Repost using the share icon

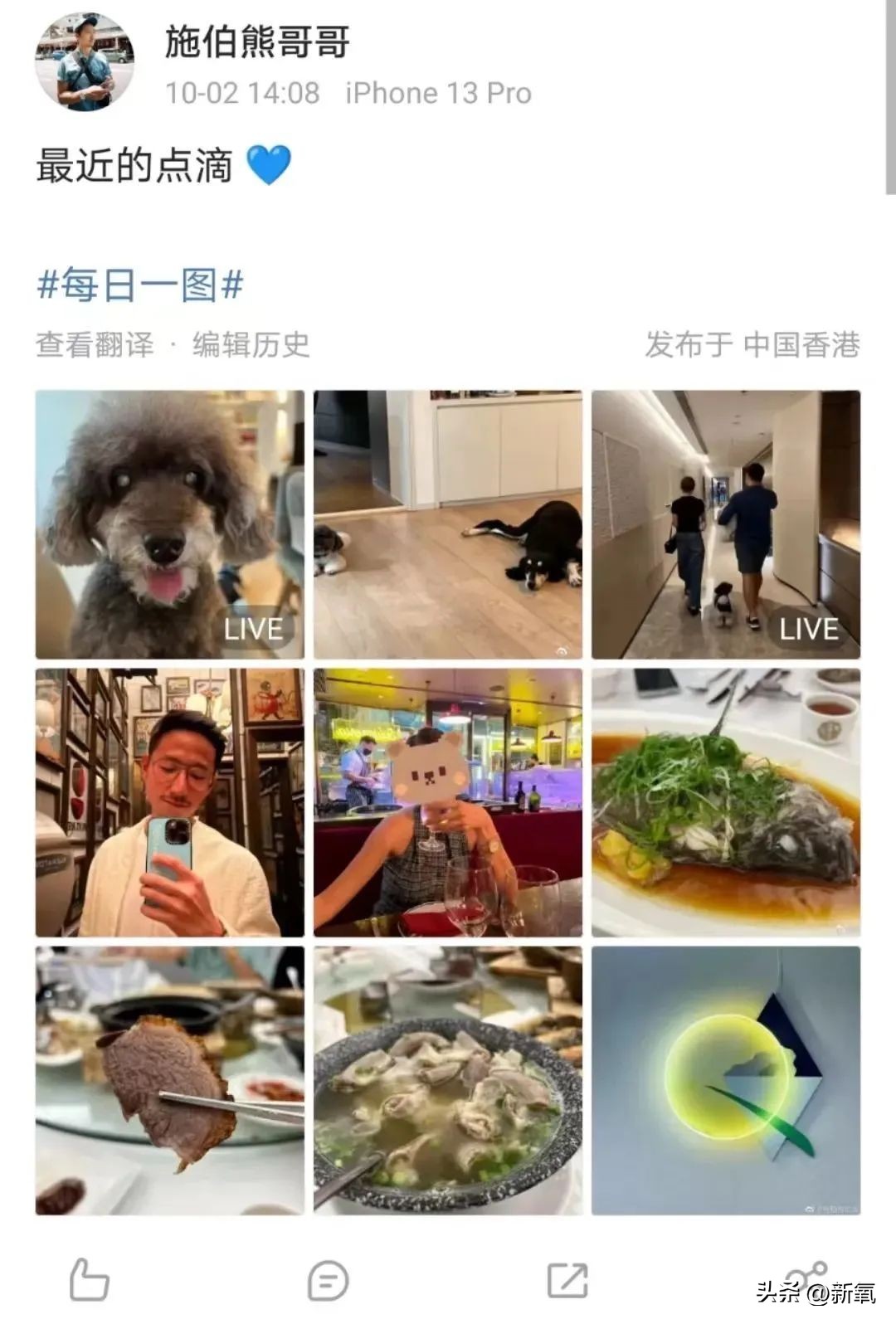[x=567, y=1280]
